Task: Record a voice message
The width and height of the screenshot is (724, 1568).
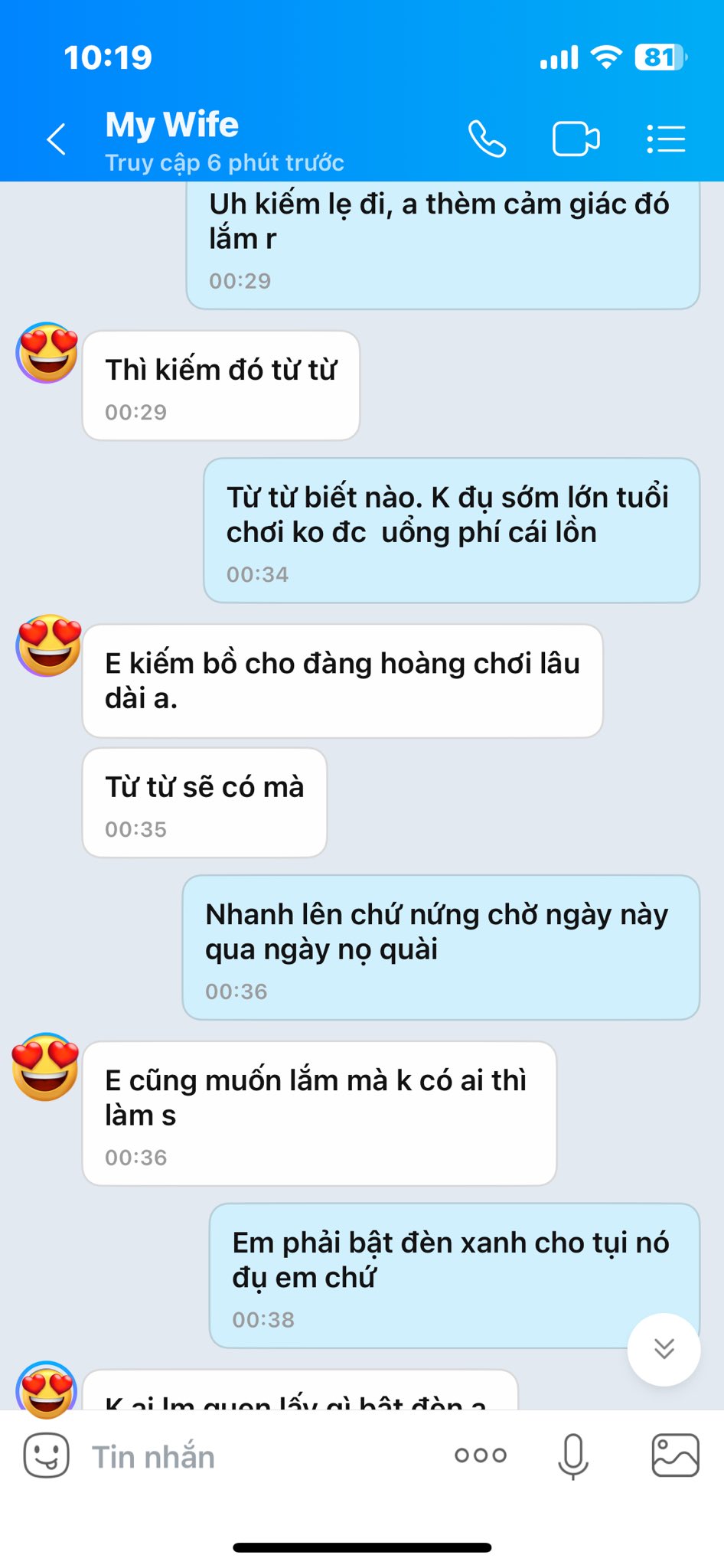Action: (572, 1455)
